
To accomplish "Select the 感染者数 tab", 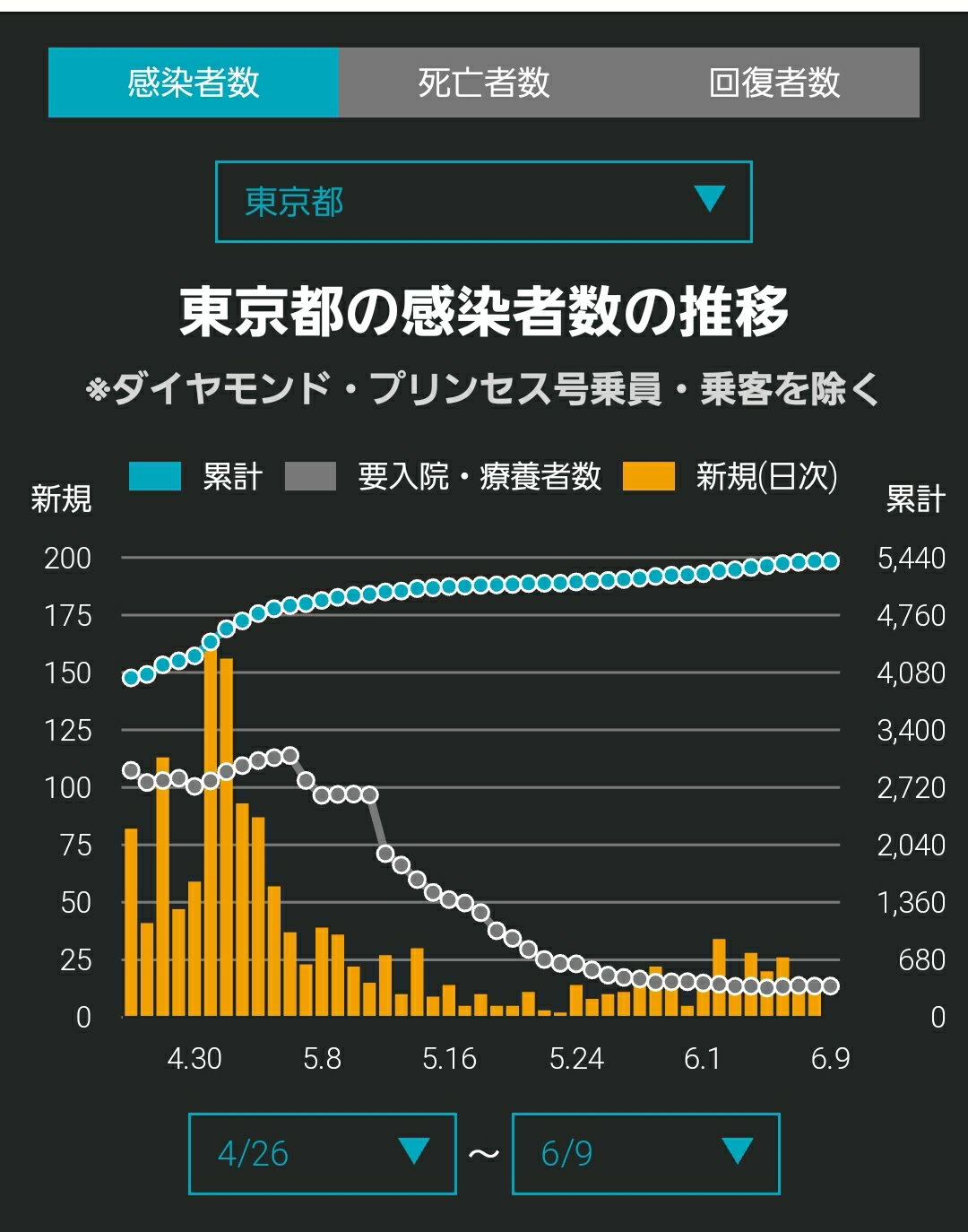I will pos(194,82).
